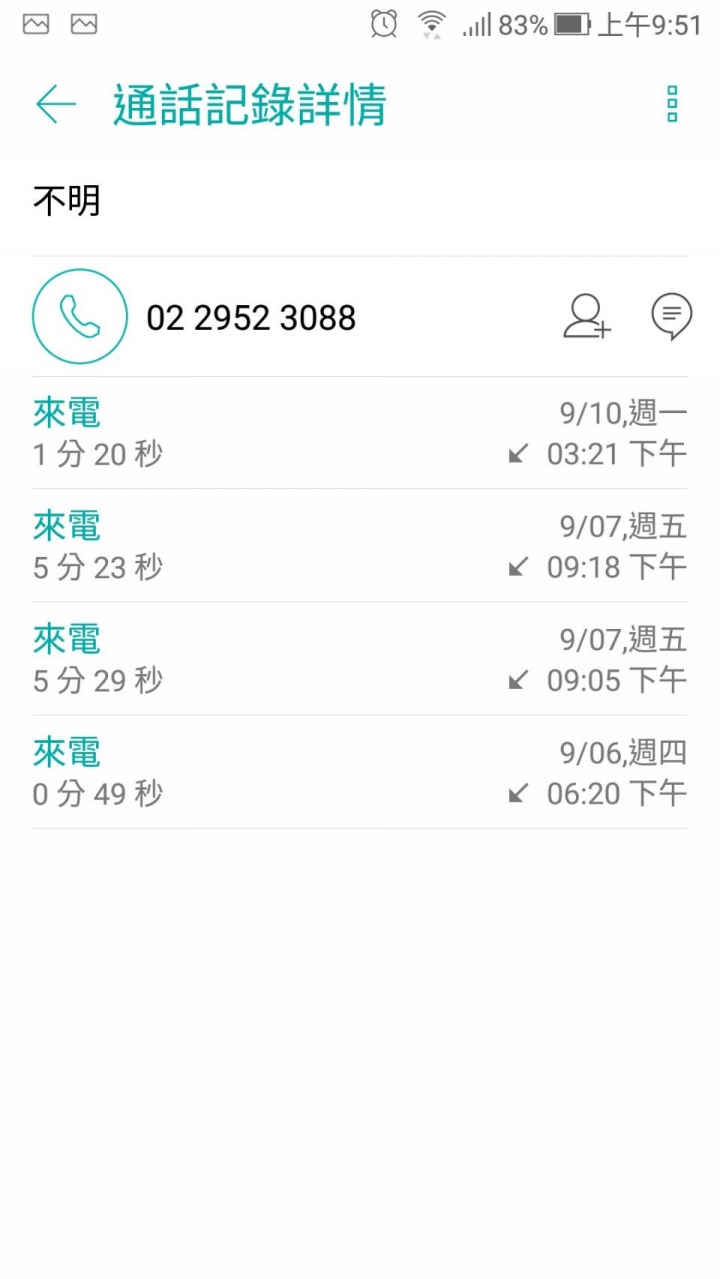Send a message to this number
720x1279 pixels.
672,317
